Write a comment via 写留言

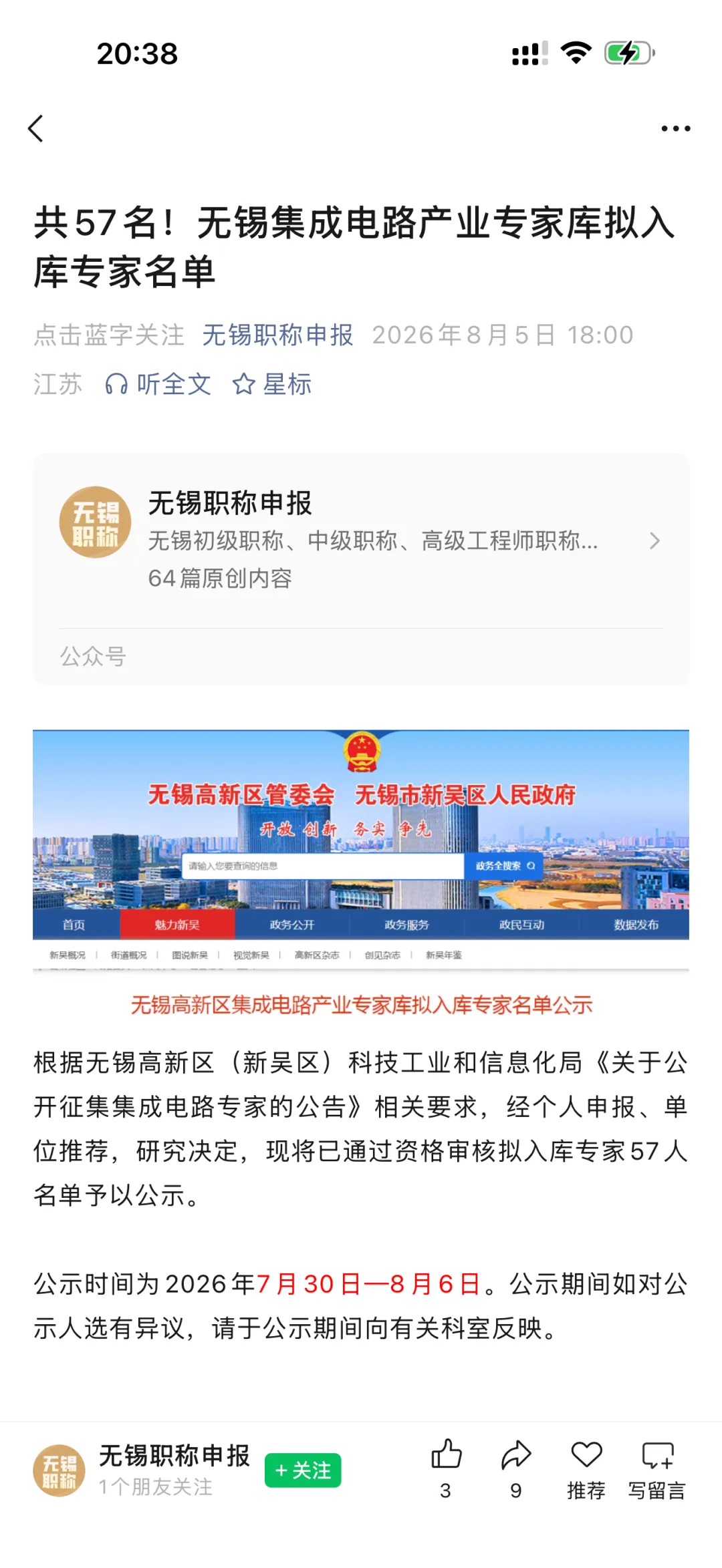coord(657,1468)
